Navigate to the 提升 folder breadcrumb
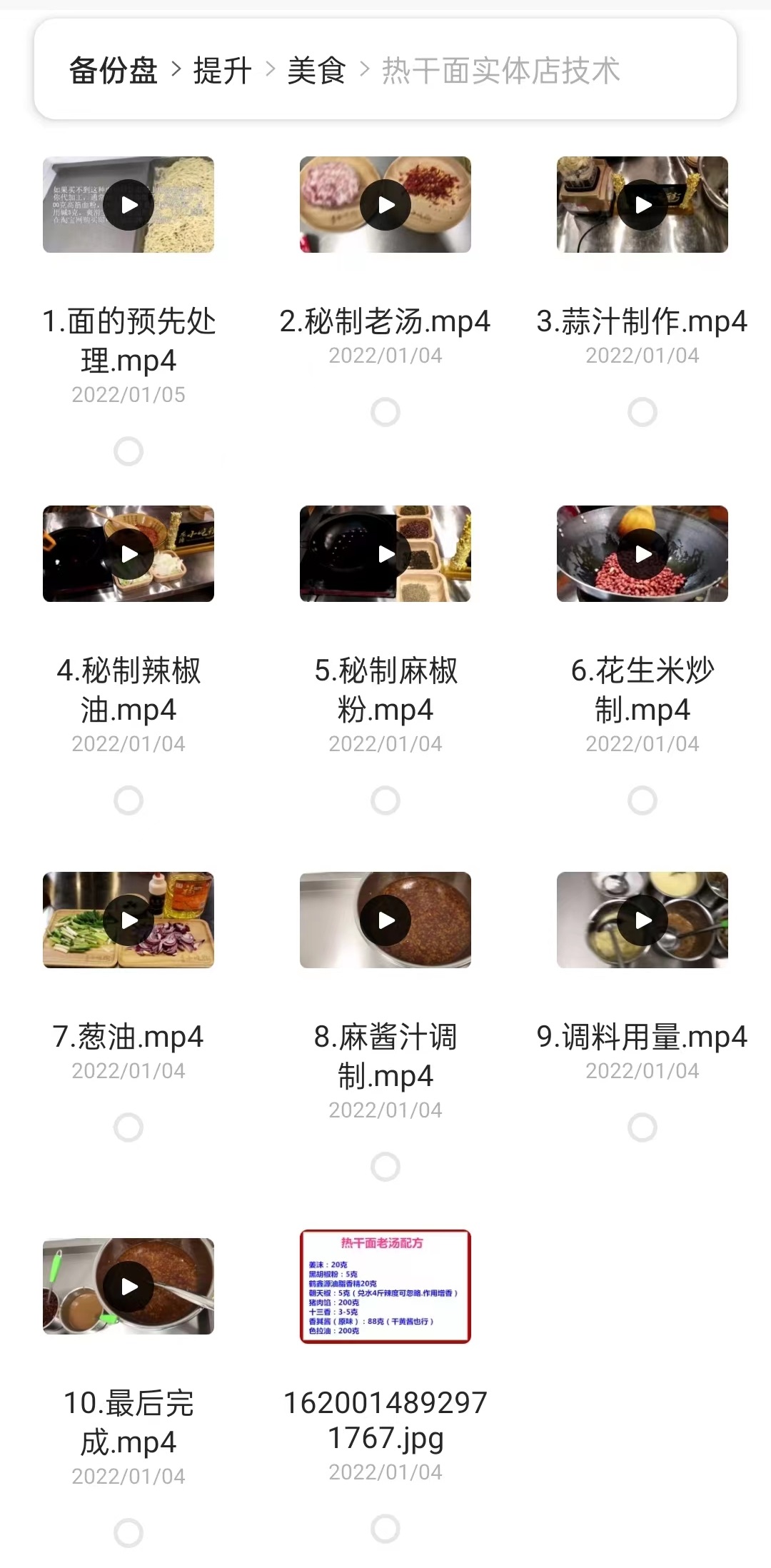The image size is (771, 1568). pyautogui.click(x=222, y=71)
